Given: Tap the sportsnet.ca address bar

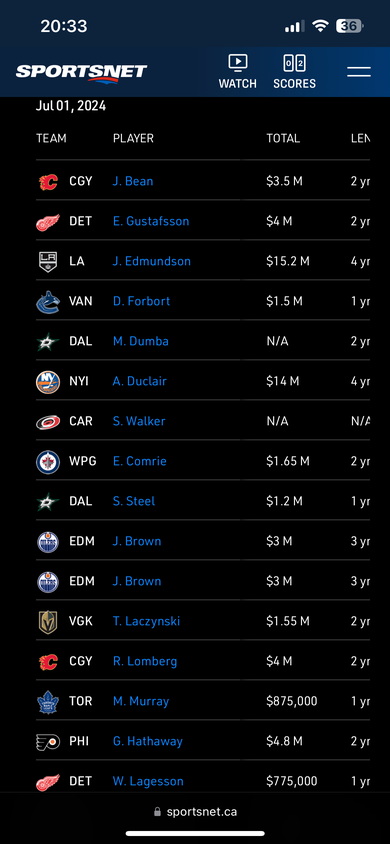Looking at the screenshot, I should 195,812.
